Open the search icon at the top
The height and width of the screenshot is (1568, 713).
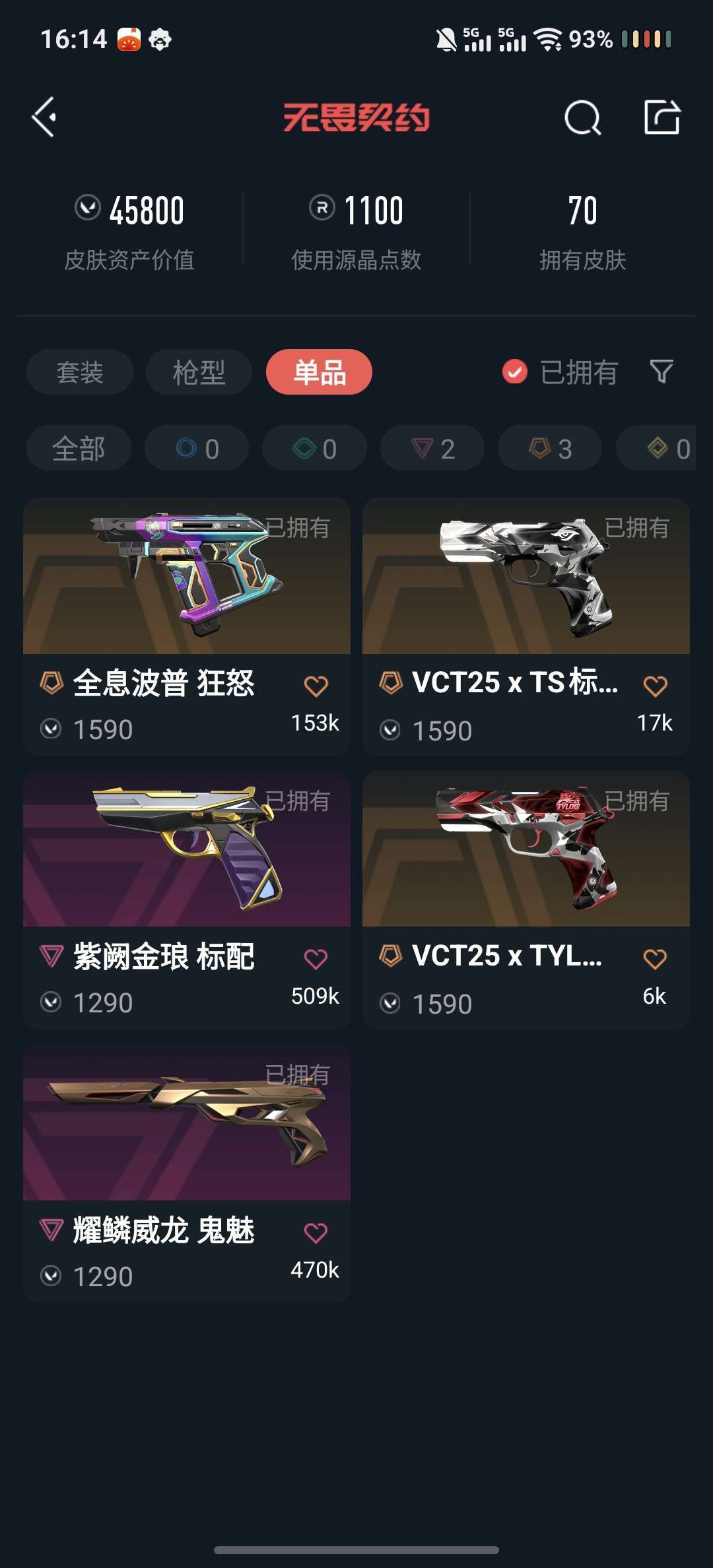click(584, 118)
